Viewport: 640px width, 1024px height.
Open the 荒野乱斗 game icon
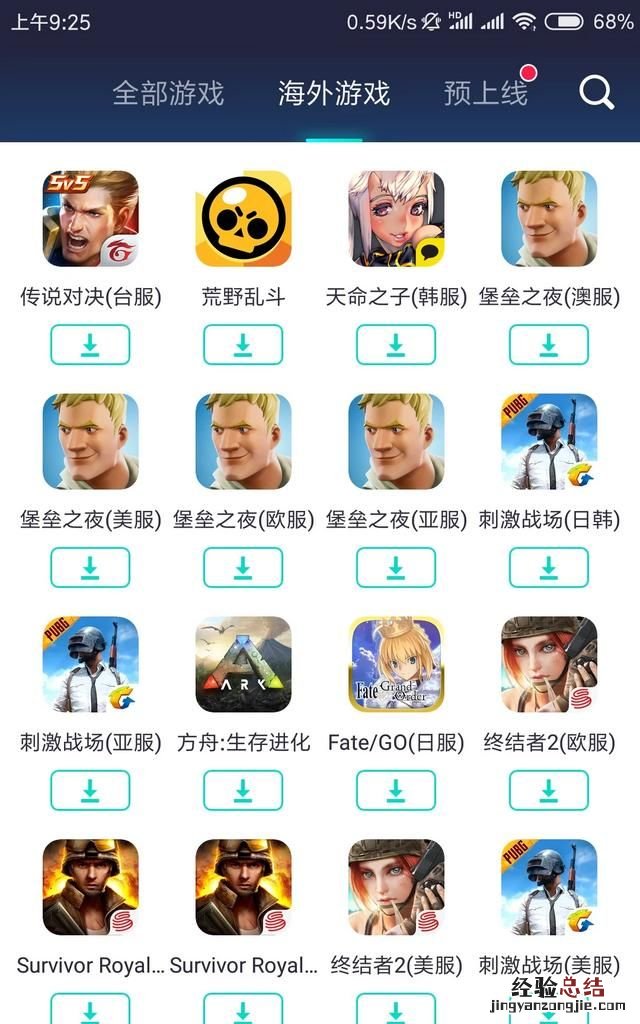pyautogui.click(x=243, y=219)
